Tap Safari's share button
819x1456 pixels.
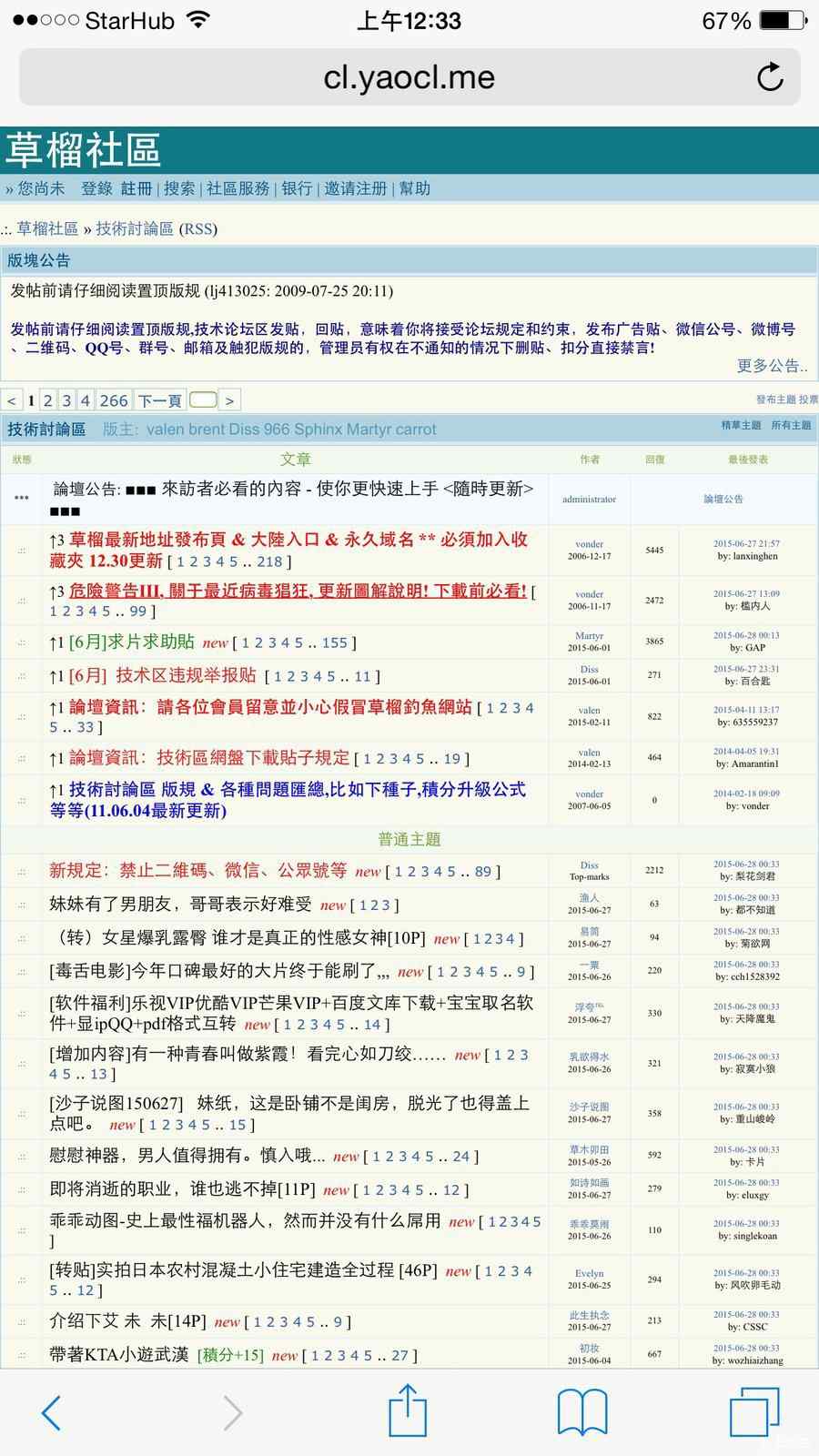pos(408,1410)
